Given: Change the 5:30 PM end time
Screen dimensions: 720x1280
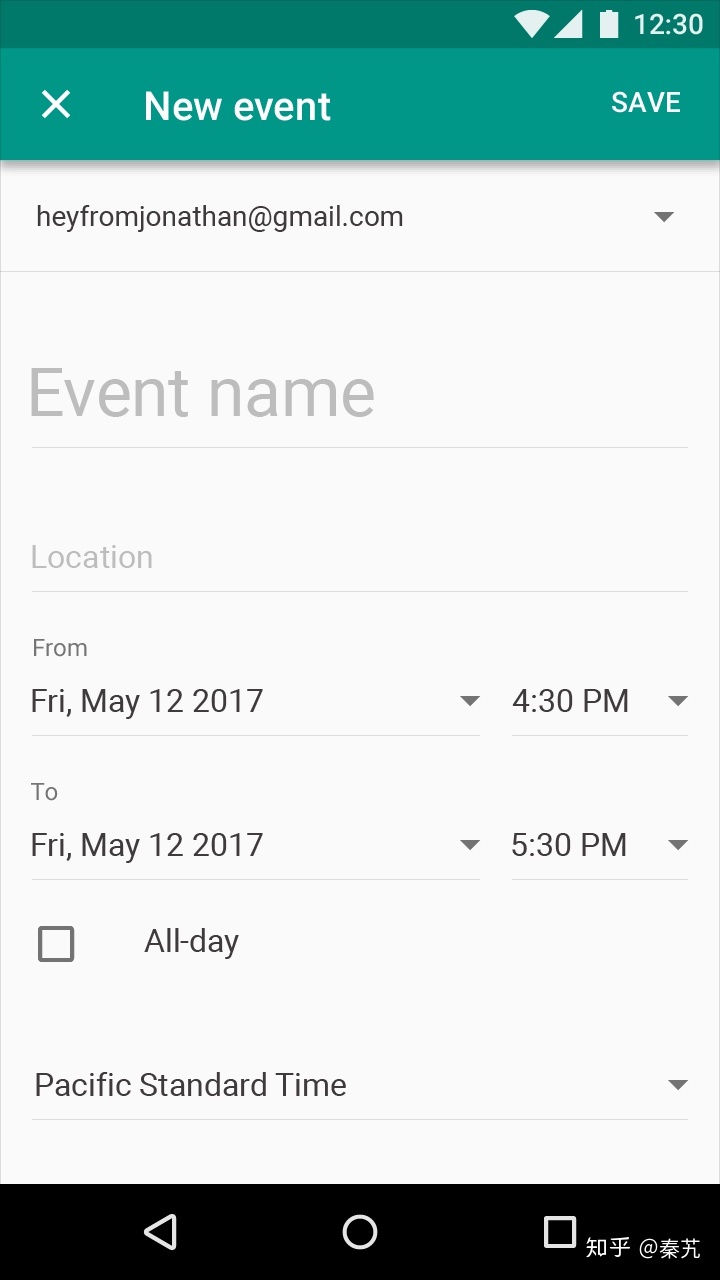Looking at the screenshot, I should coord(600,846).
